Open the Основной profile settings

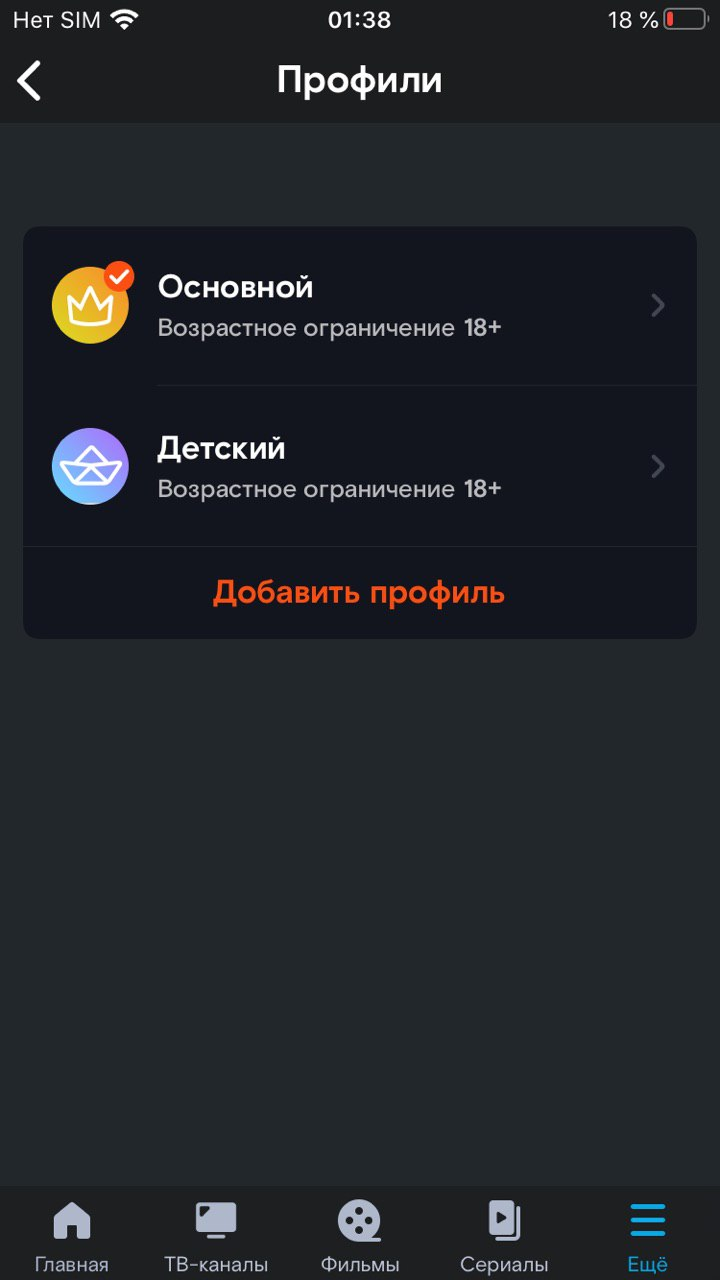(x=360, y=305)
